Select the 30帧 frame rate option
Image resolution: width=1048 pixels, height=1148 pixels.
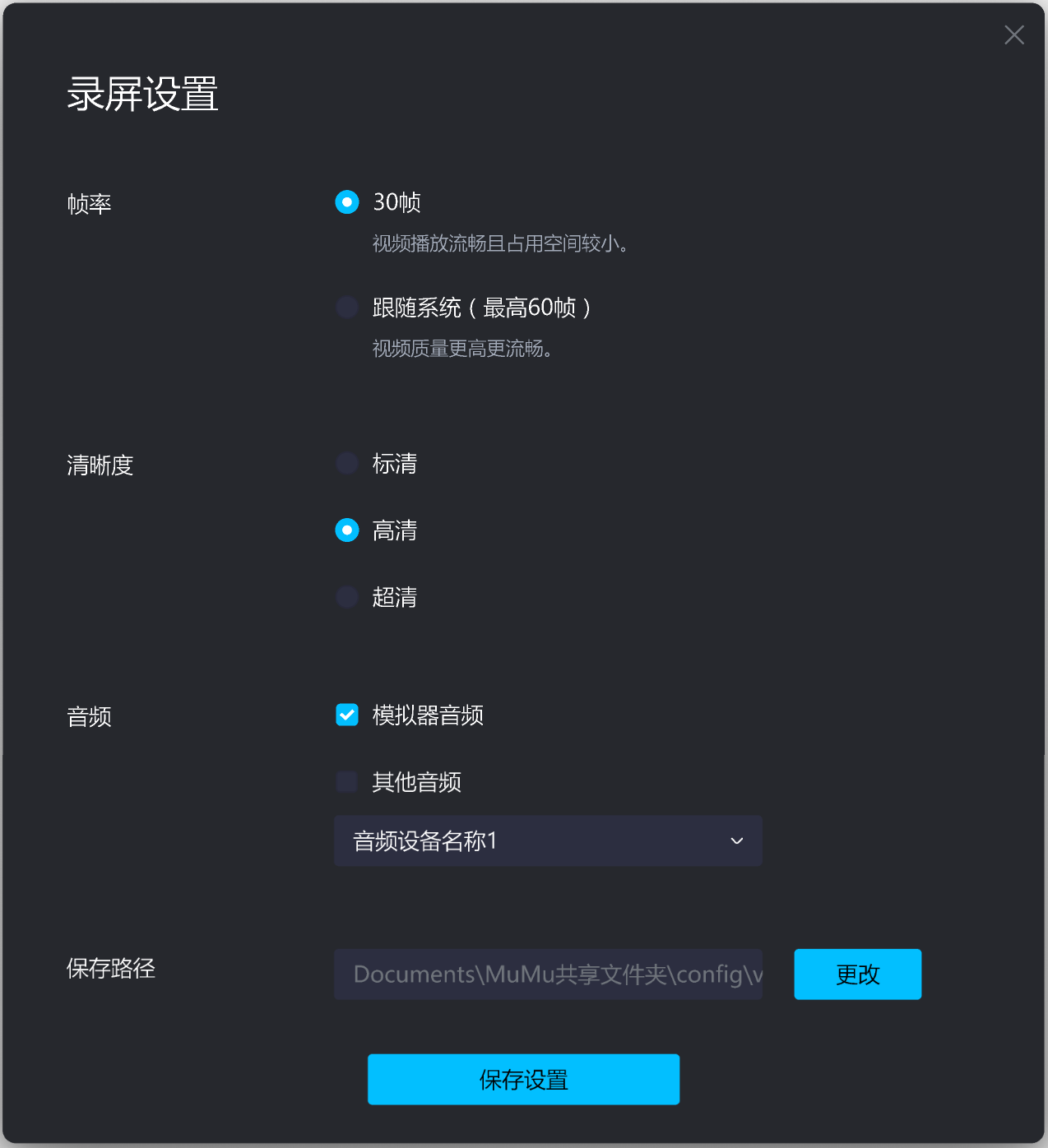click(347, 202)
